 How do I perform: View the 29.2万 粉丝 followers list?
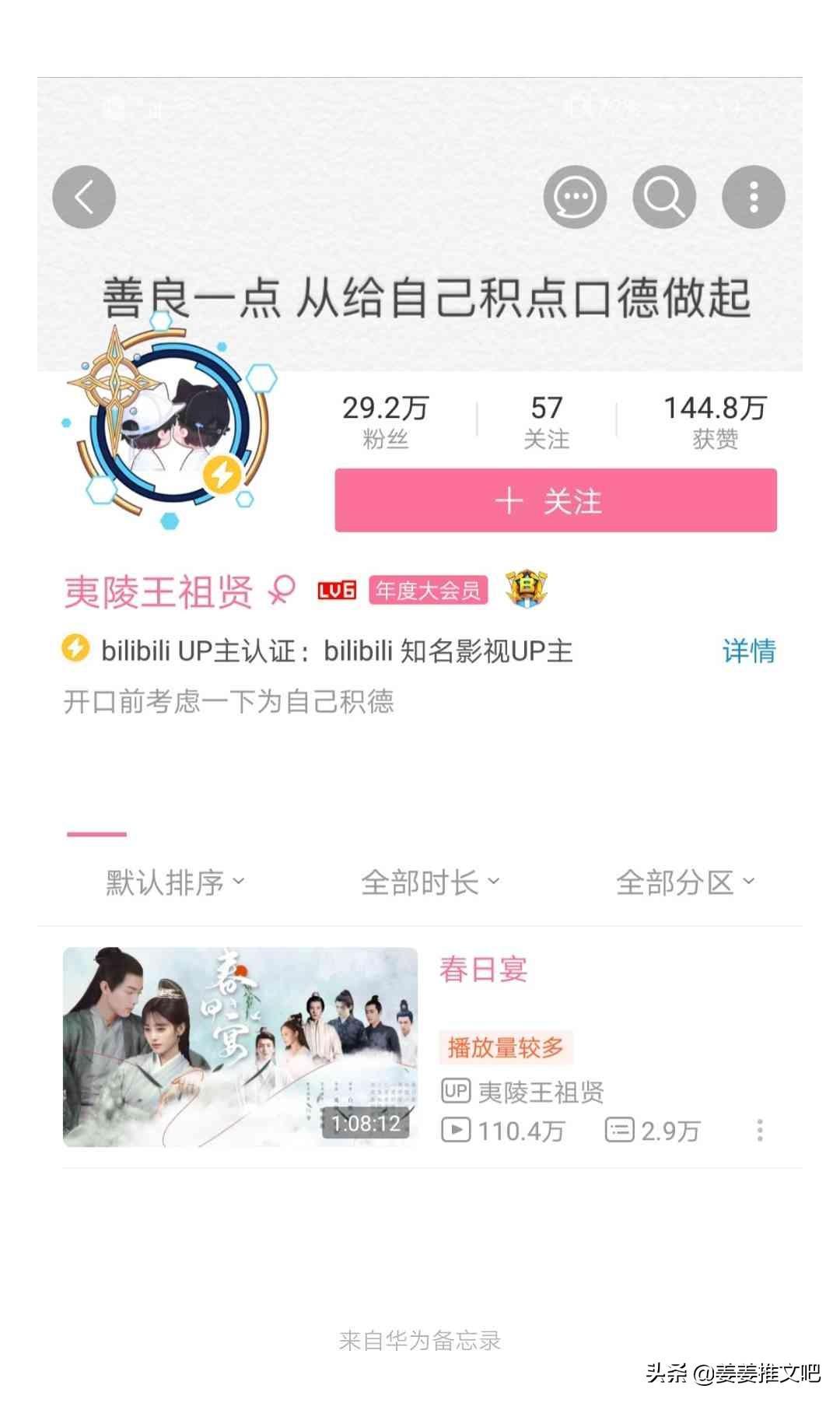386,422
